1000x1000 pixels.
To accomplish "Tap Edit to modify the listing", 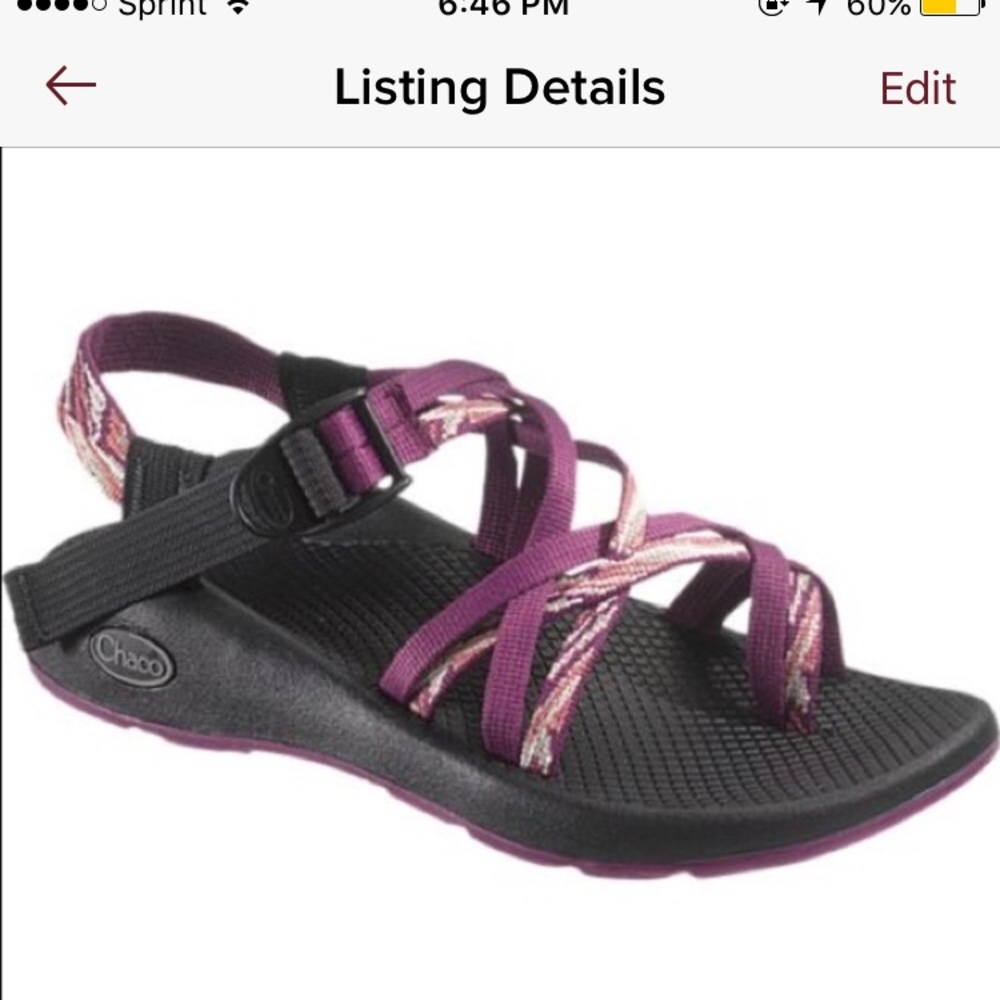I will [917, 89].
